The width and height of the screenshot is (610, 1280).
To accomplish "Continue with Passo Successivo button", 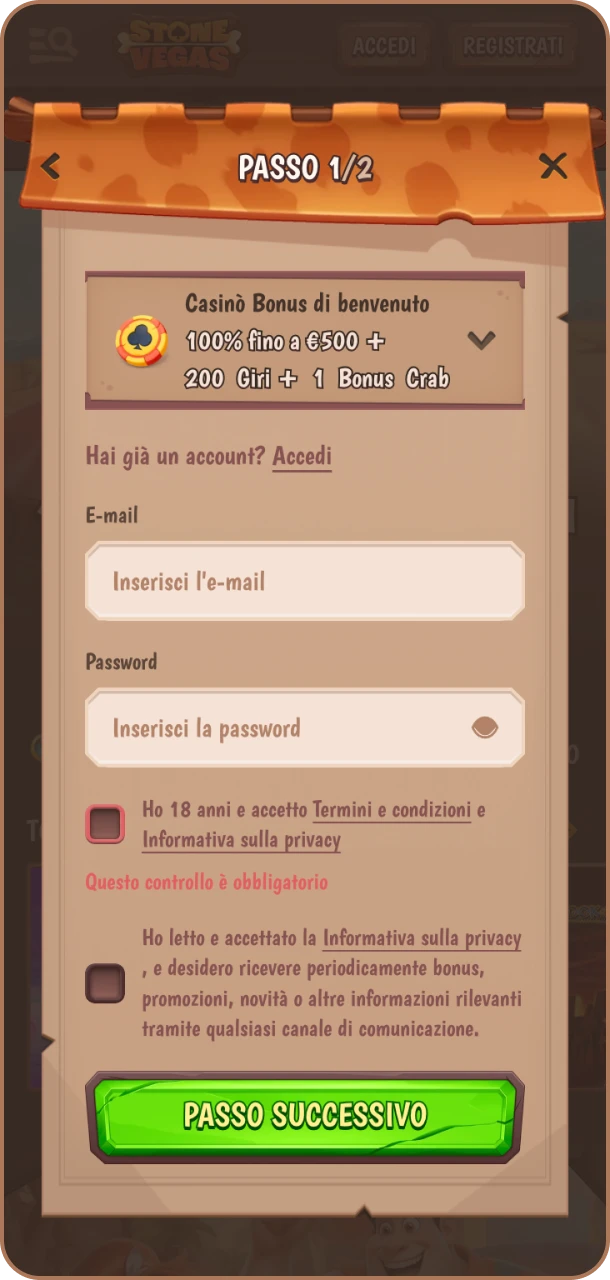I will pyautogui.click(x=304, y=1115).
